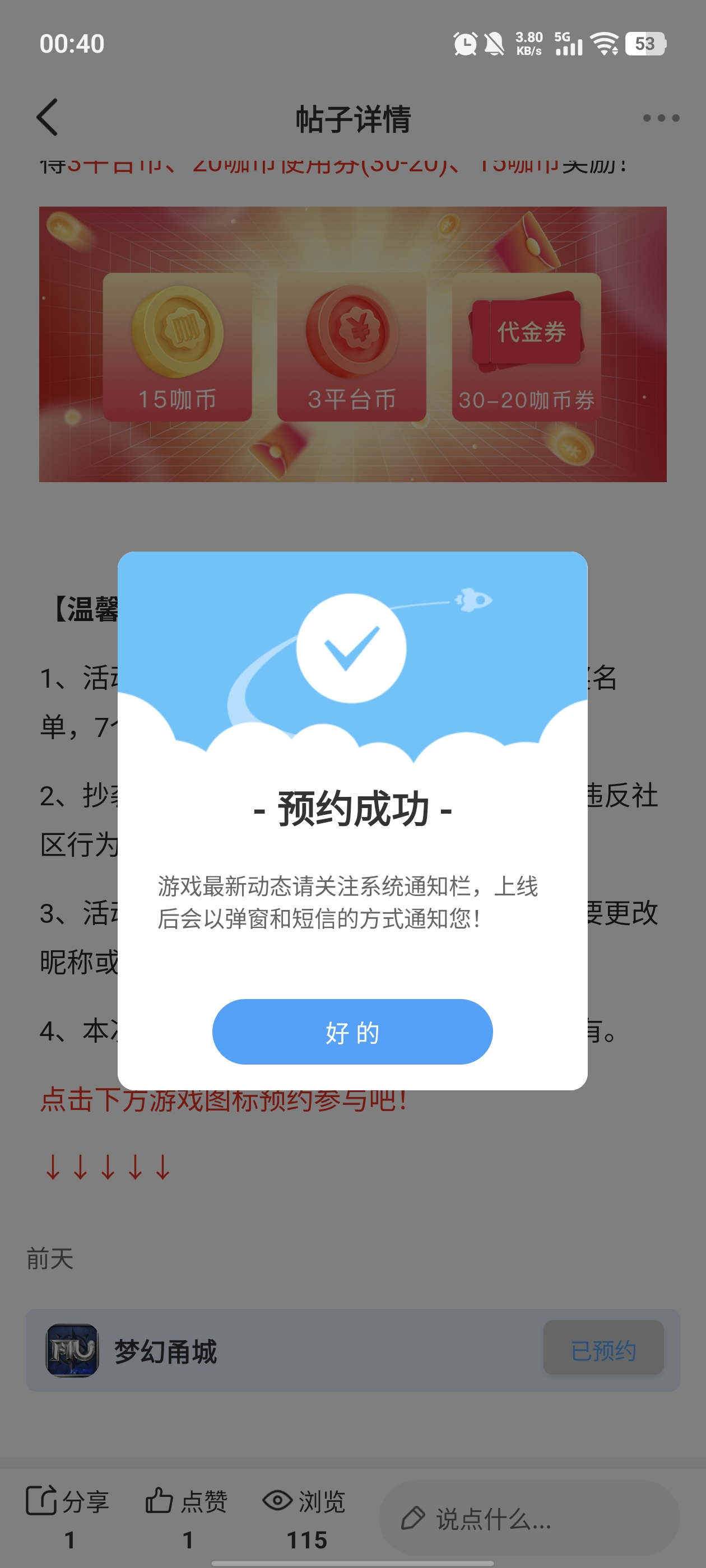The width and height of the screenshot is (706, 1568).
Task: Open the three-dot overflow menu
Action: tap(661, 118)
